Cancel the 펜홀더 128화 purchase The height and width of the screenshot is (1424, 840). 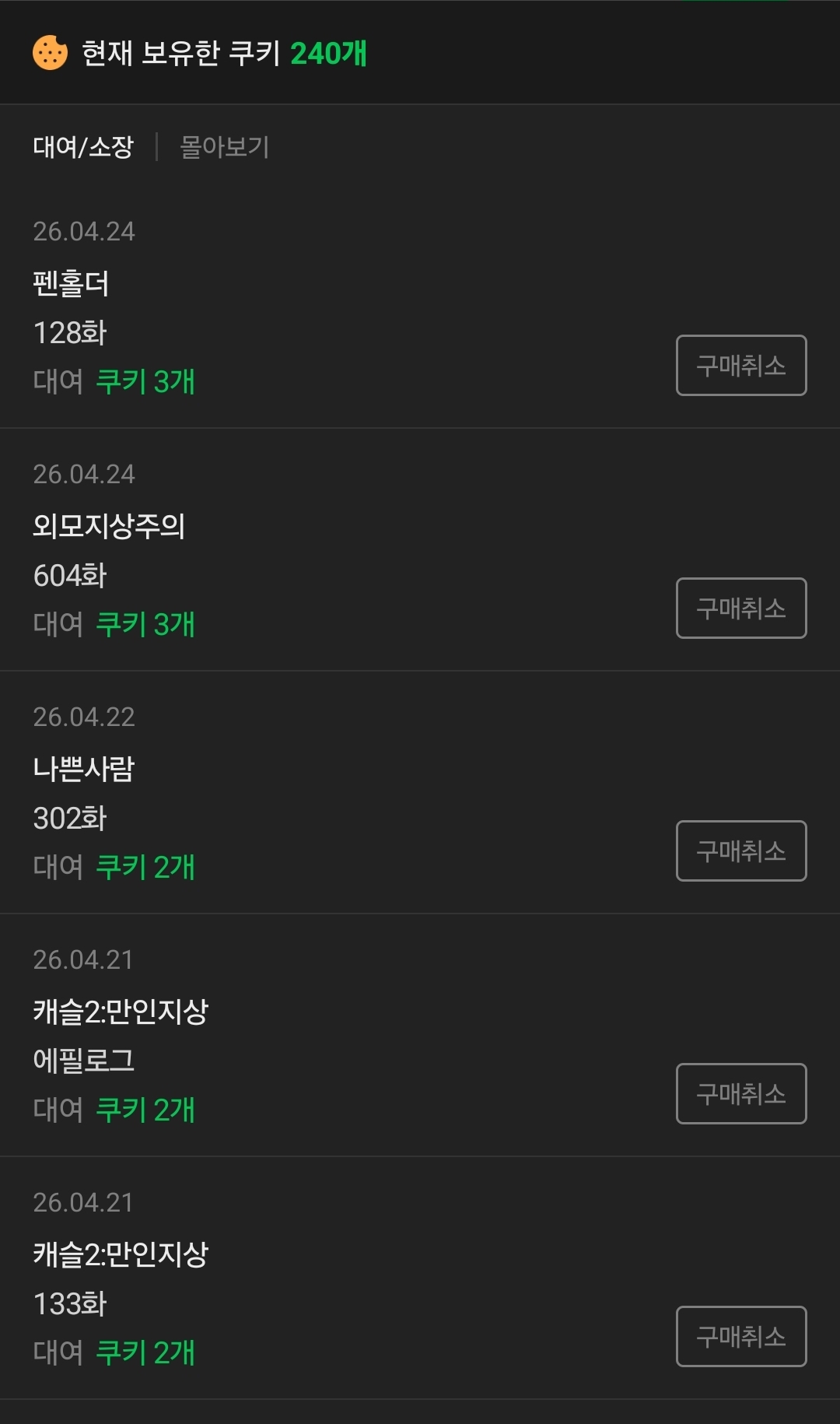[740, 366]
